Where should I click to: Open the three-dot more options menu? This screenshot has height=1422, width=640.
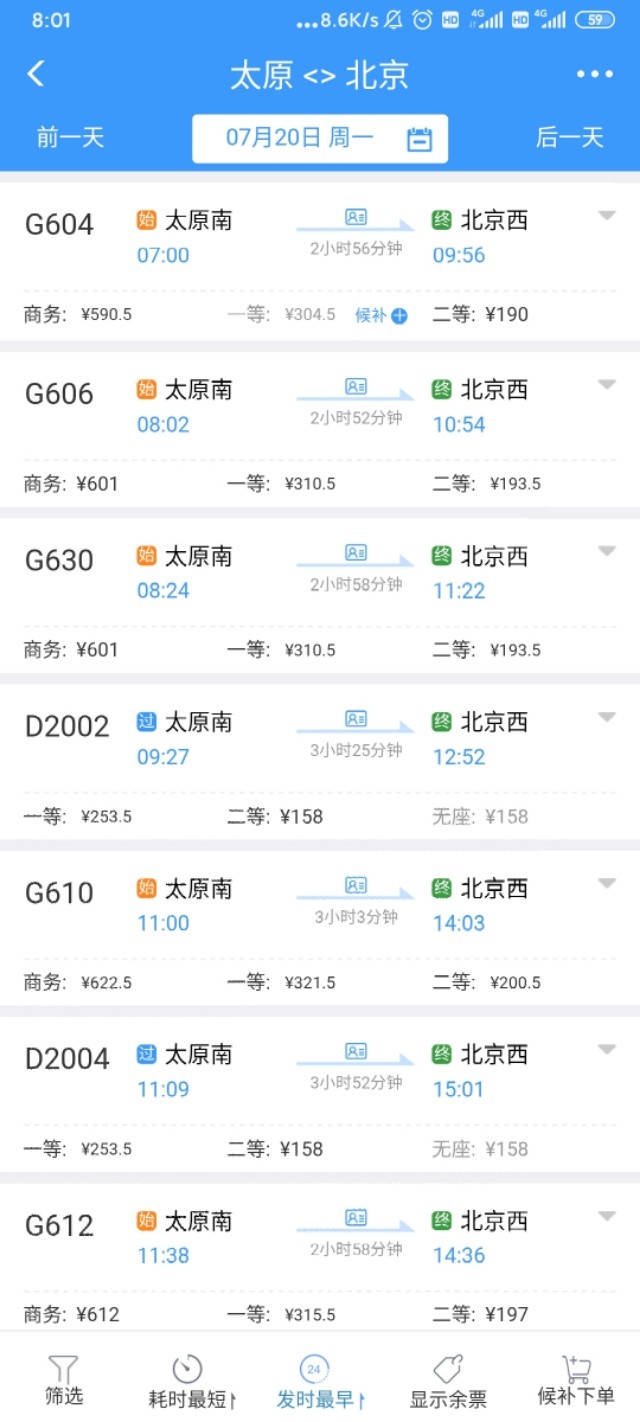pyautogui.click(x=594, y=74)
